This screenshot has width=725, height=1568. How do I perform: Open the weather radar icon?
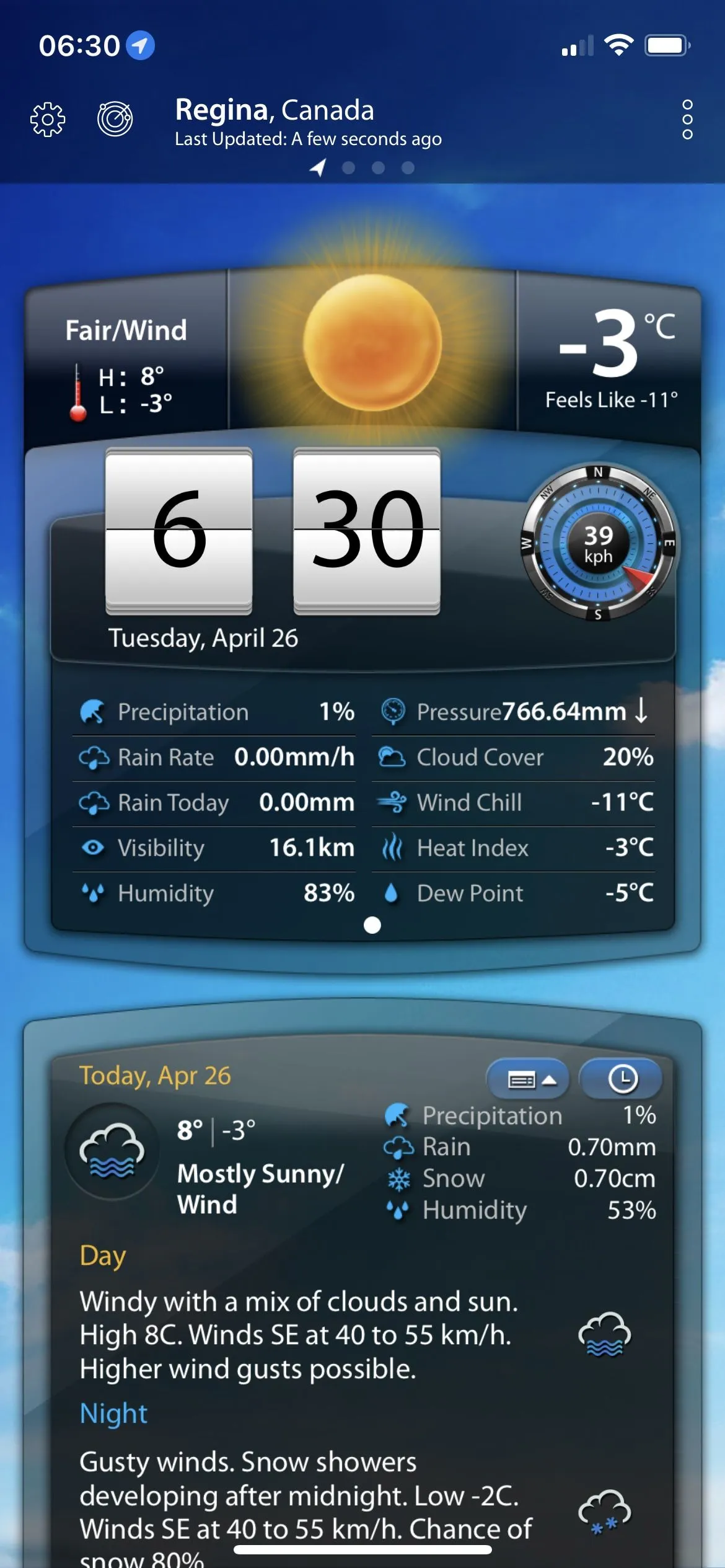[x=115, y=118]
